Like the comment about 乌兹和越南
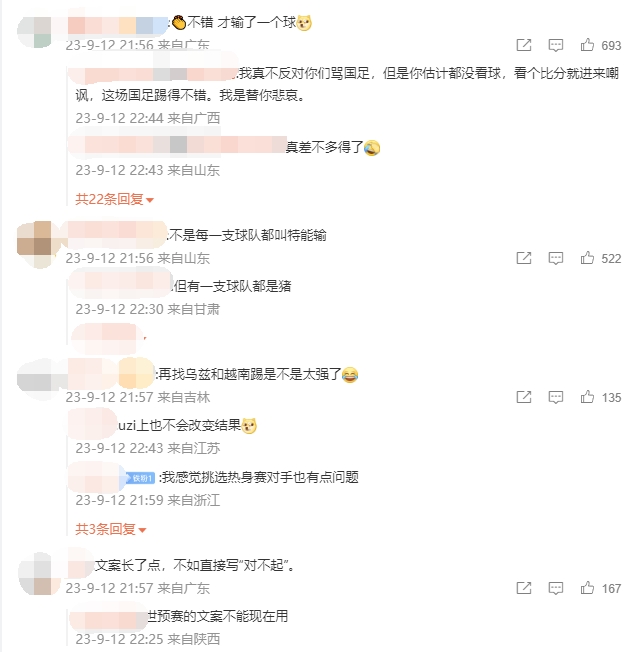The width and height of the screenshot is (642, 652). click(x=587, y=397)
